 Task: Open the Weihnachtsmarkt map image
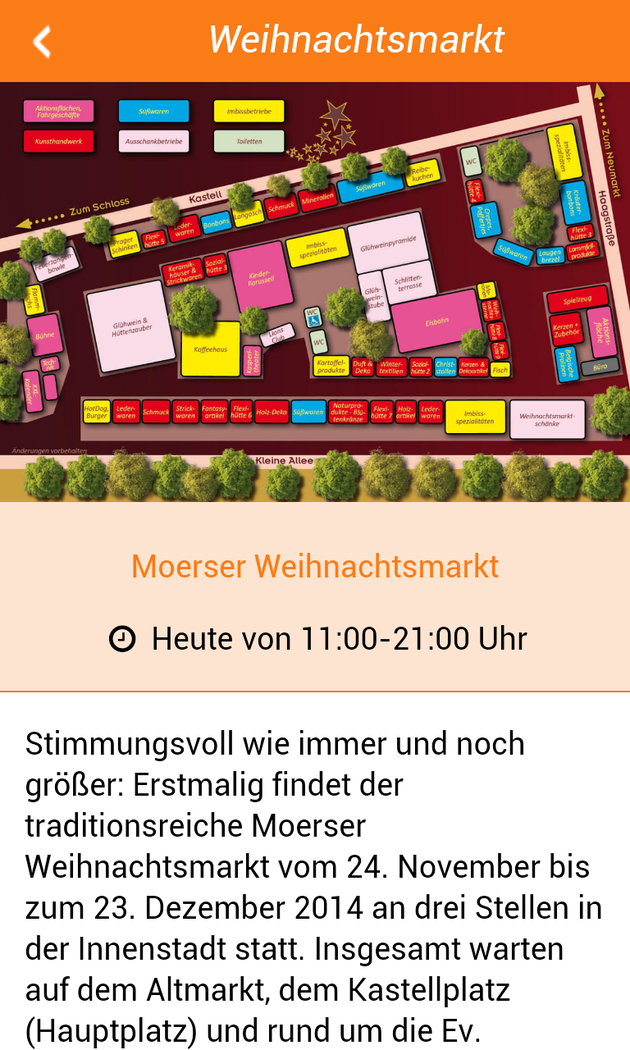[x=315, y=292]
